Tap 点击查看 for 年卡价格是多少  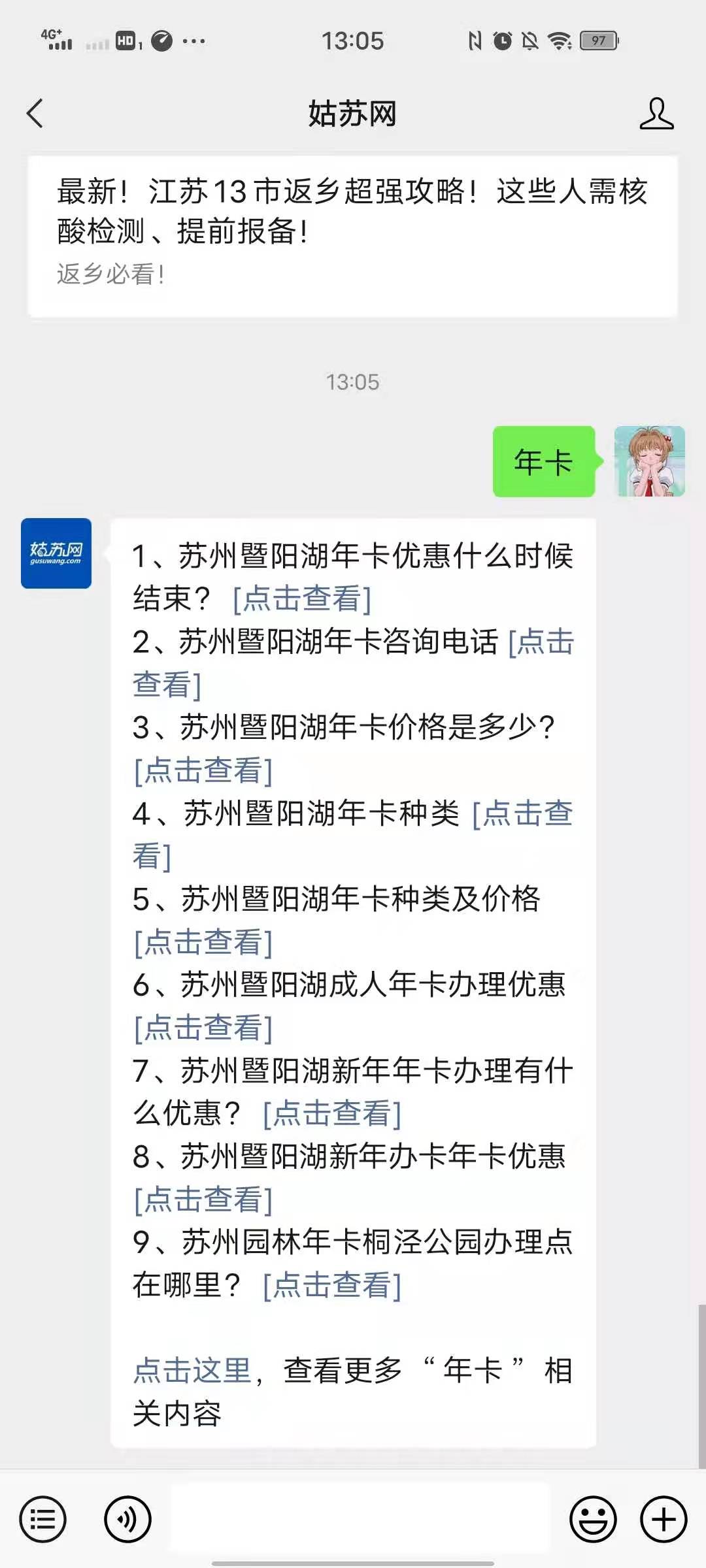coord(203,770)
